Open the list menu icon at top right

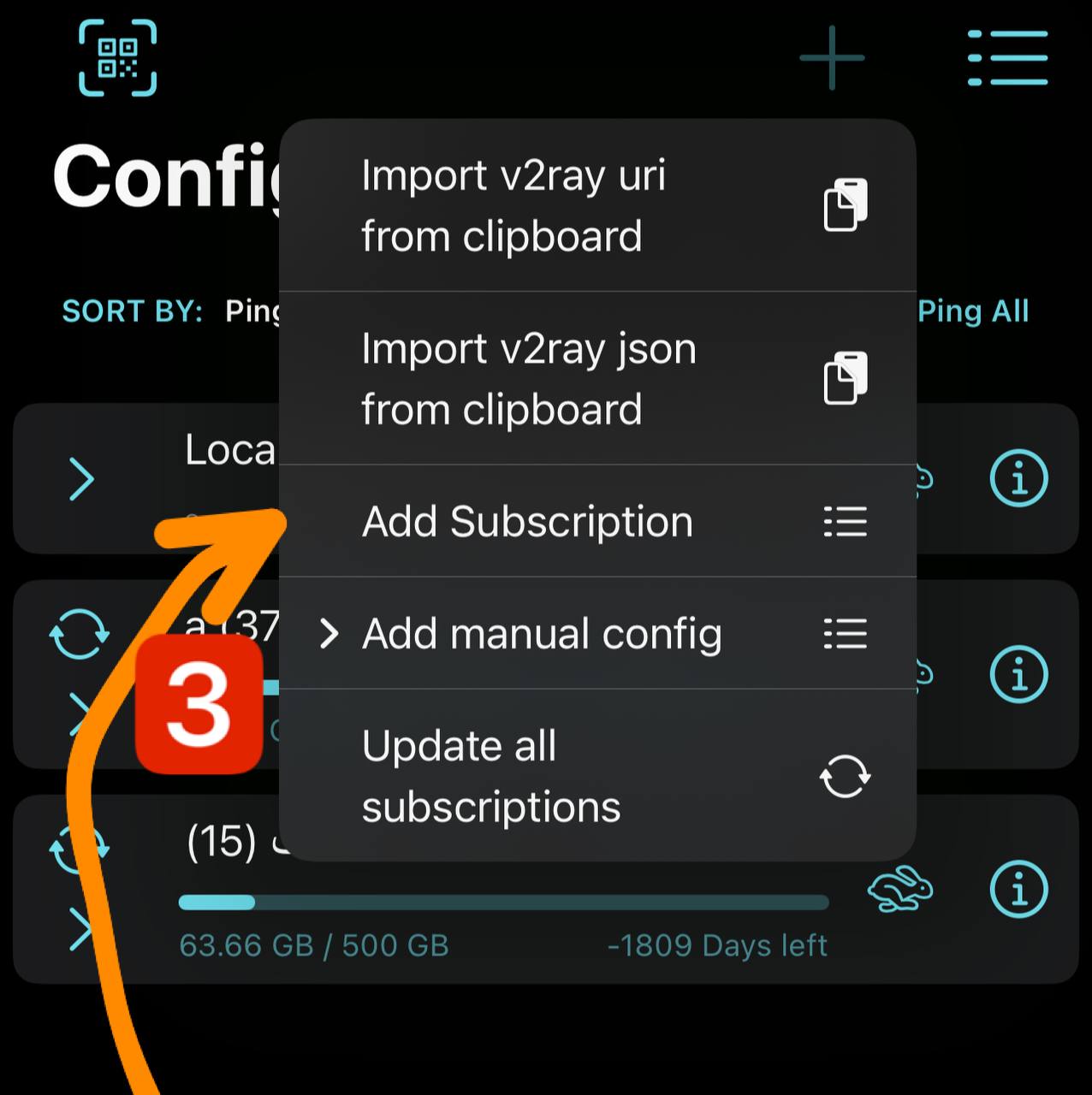(x=1007, y=58)
